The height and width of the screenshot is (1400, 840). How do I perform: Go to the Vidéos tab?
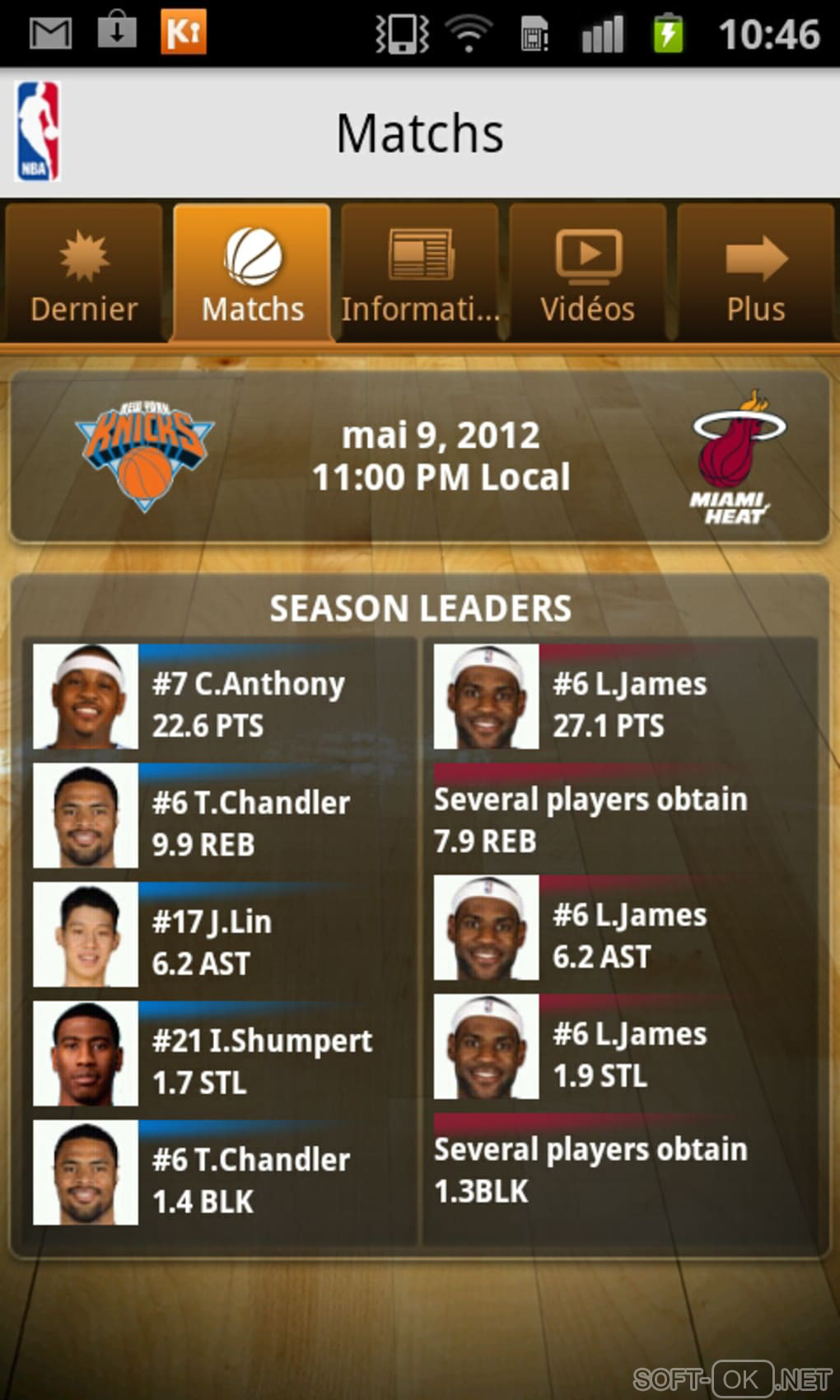pos(587,274)
